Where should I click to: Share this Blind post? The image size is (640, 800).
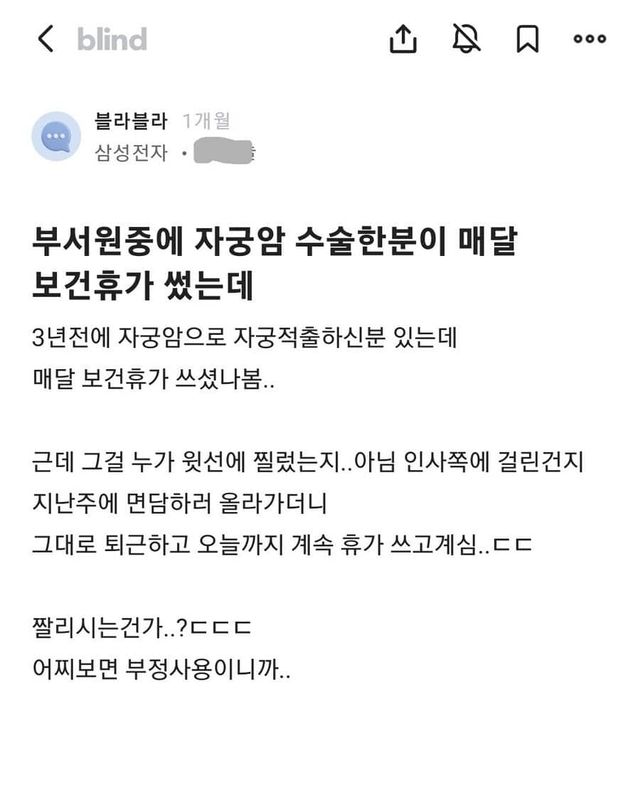401,39
